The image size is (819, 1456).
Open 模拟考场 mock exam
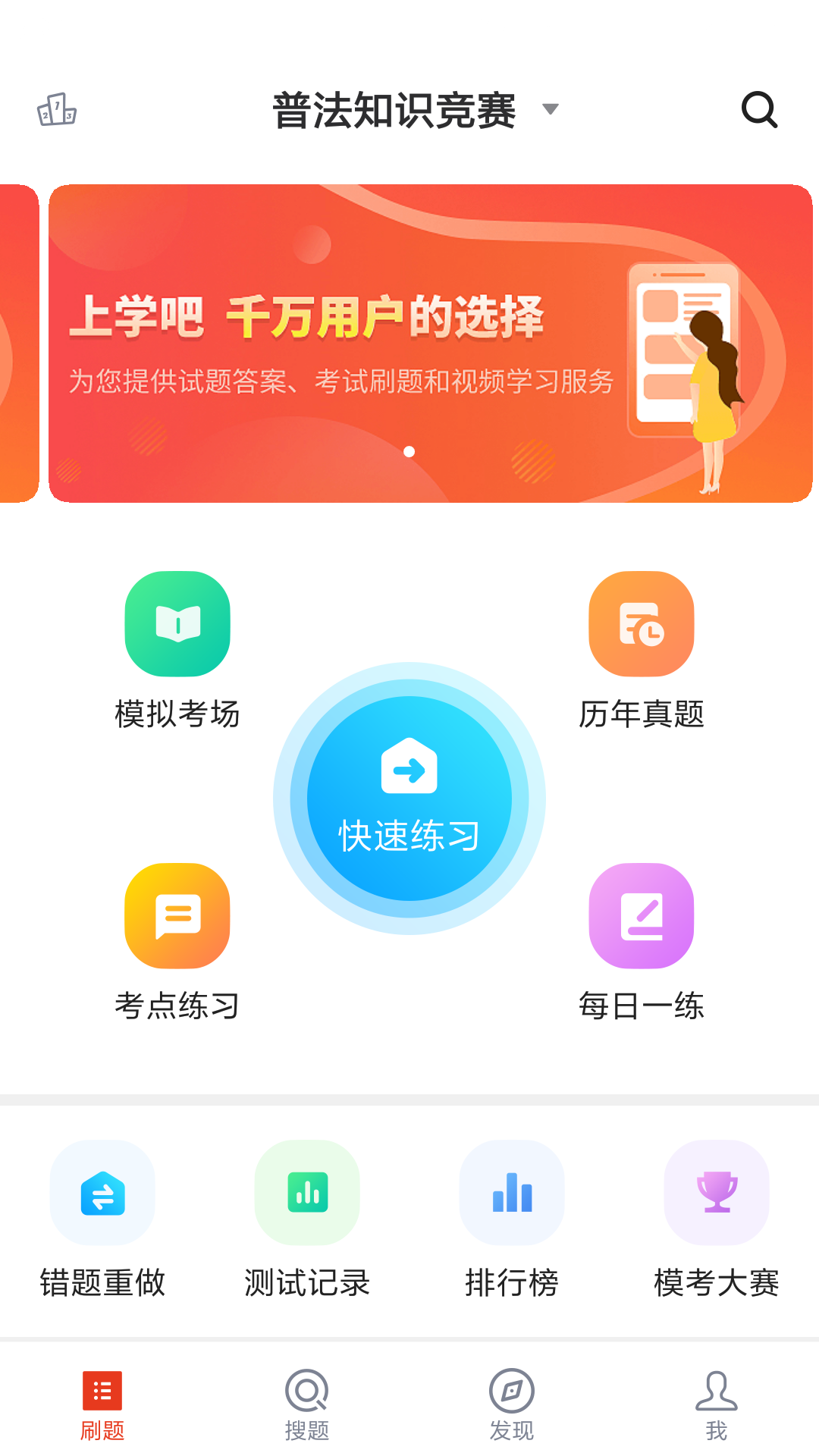click(x=177, y=624)
